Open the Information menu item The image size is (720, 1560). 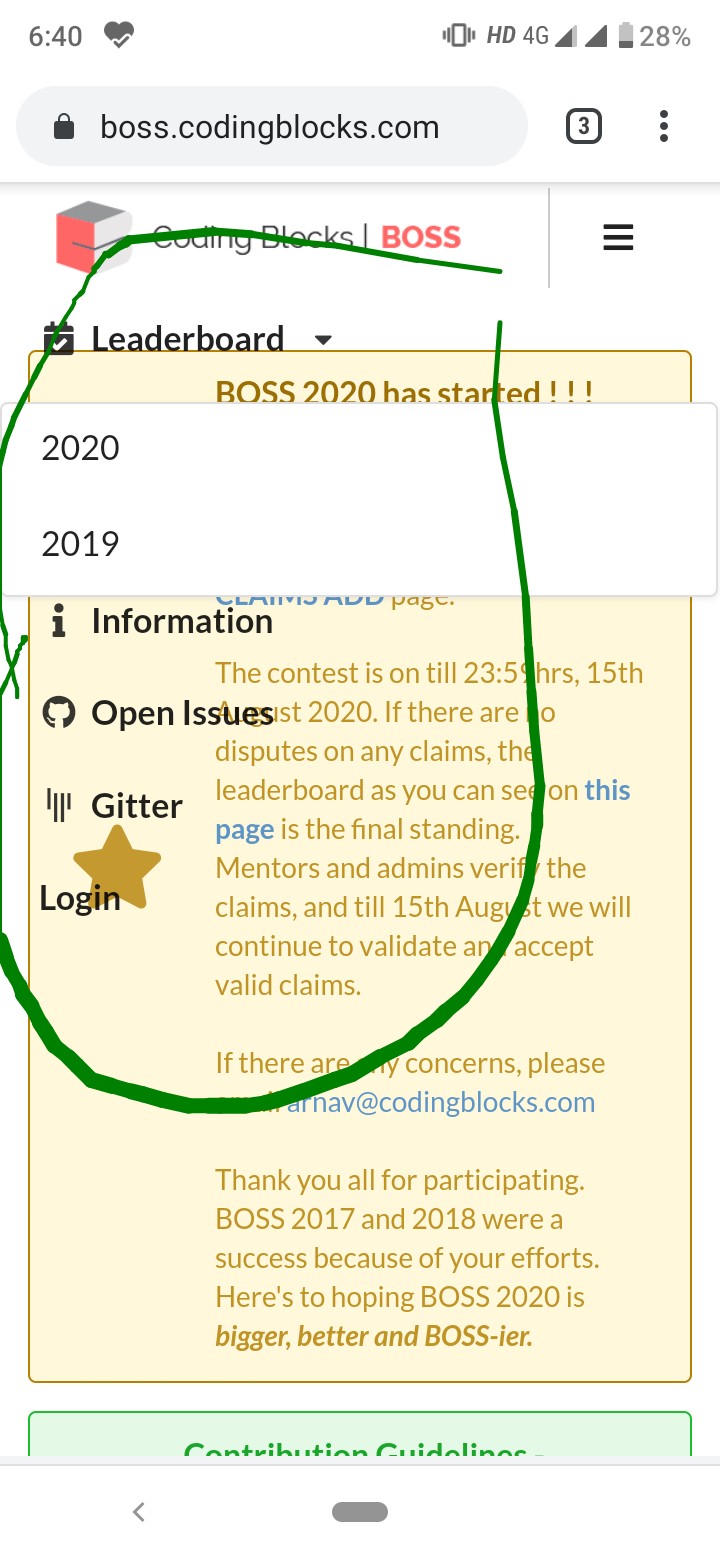(x=181, y=621)
